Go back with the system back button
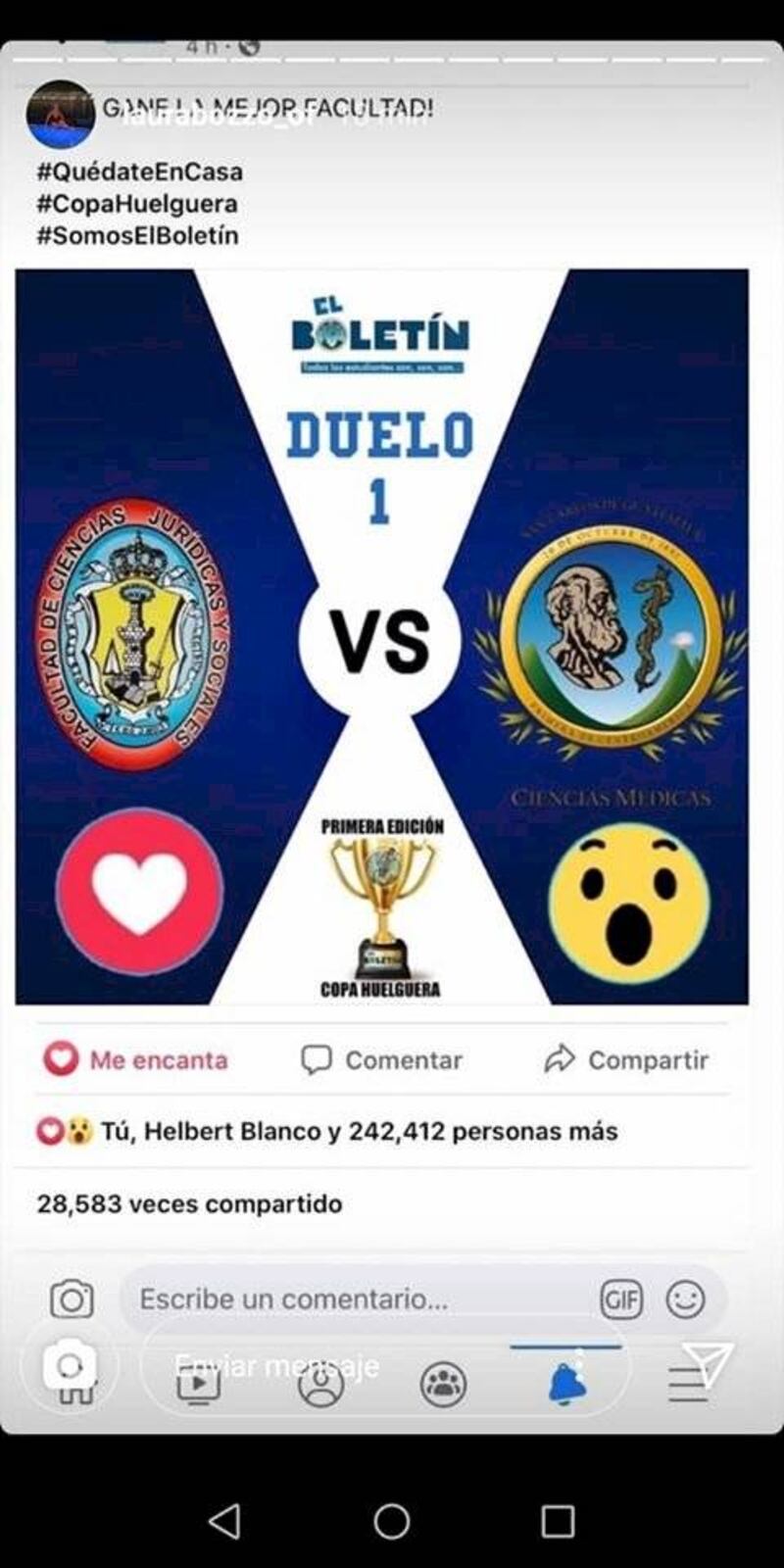 point(225,1521)
